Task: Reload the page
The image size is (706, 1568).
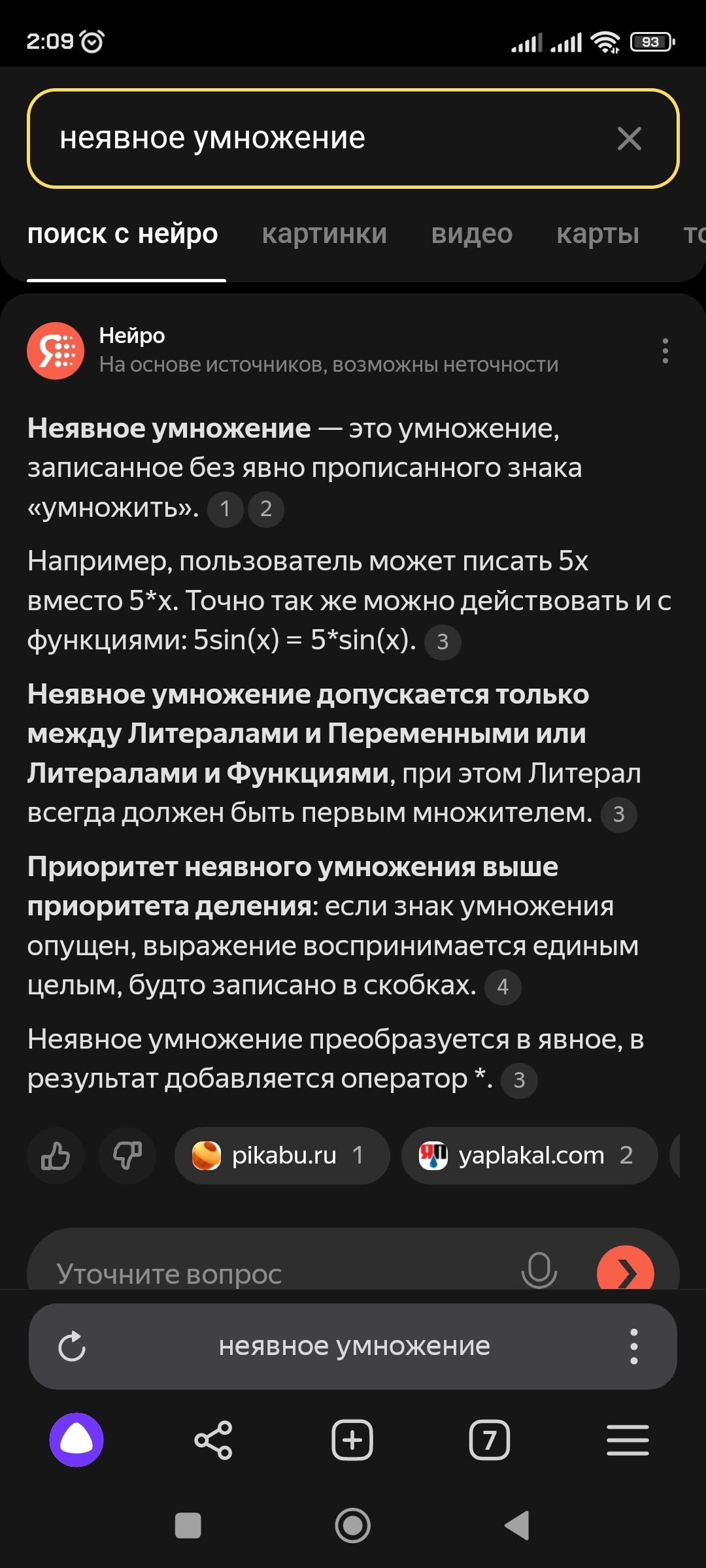Action: (x=72, y=1347)
